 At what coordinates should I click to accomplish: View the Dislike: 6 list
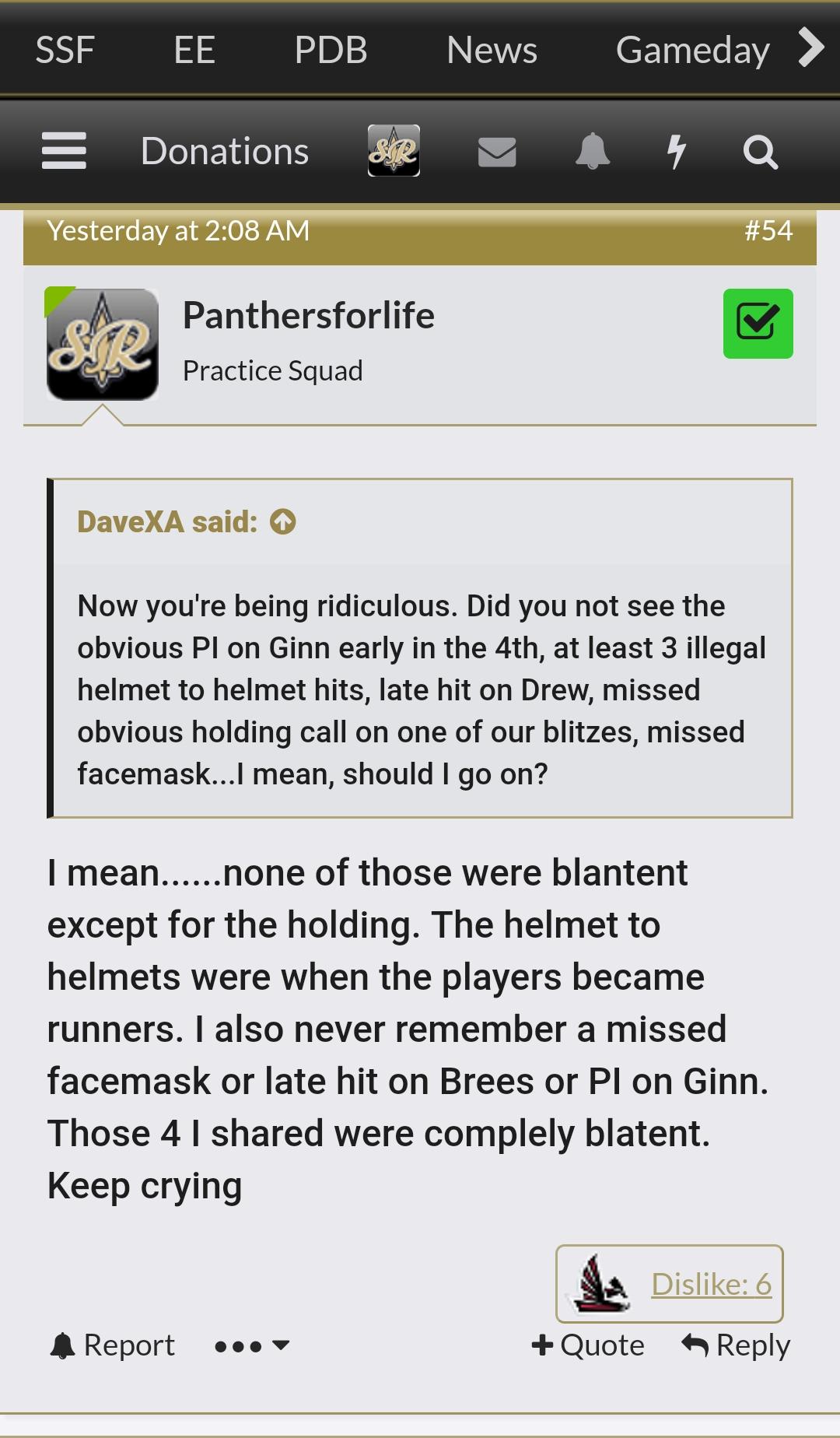click(x=711, y=1284)
